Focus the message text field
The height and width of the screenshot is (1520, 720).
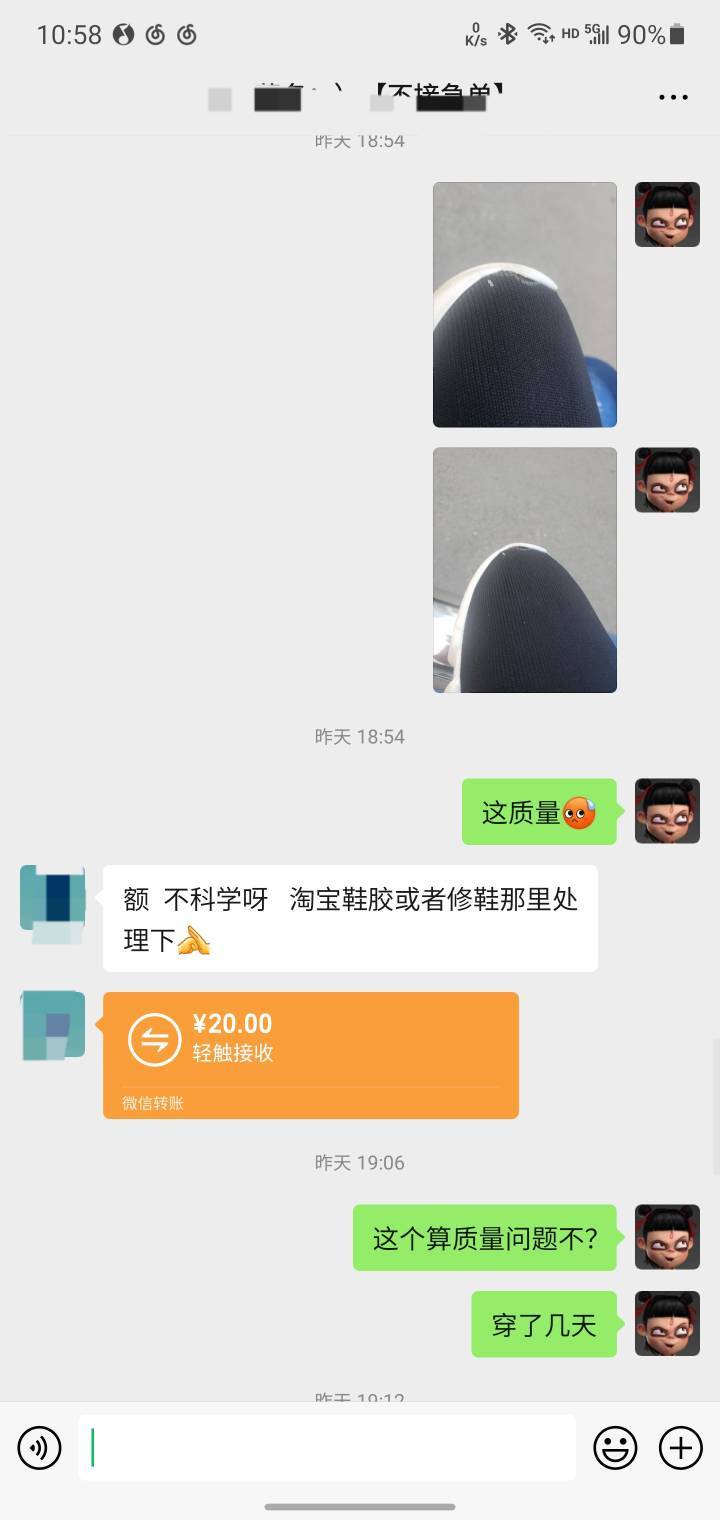point(327,1447)
